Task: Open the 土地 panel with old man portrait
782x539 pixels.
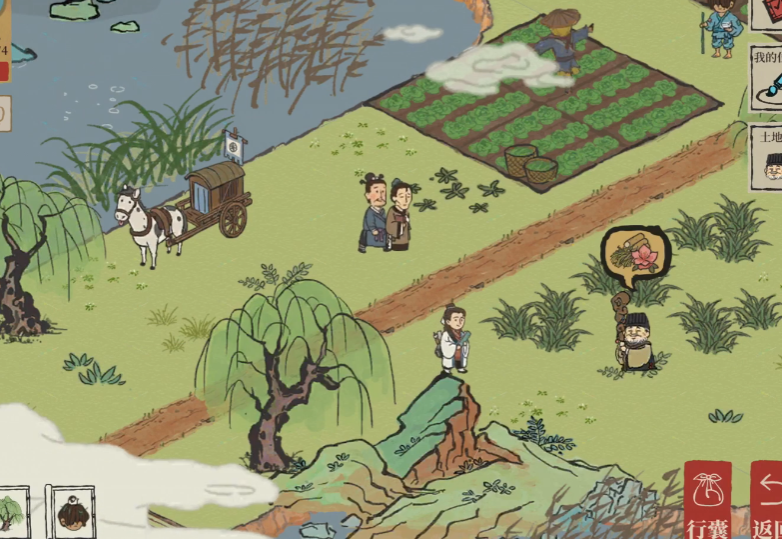Action: tap(766, 157)
